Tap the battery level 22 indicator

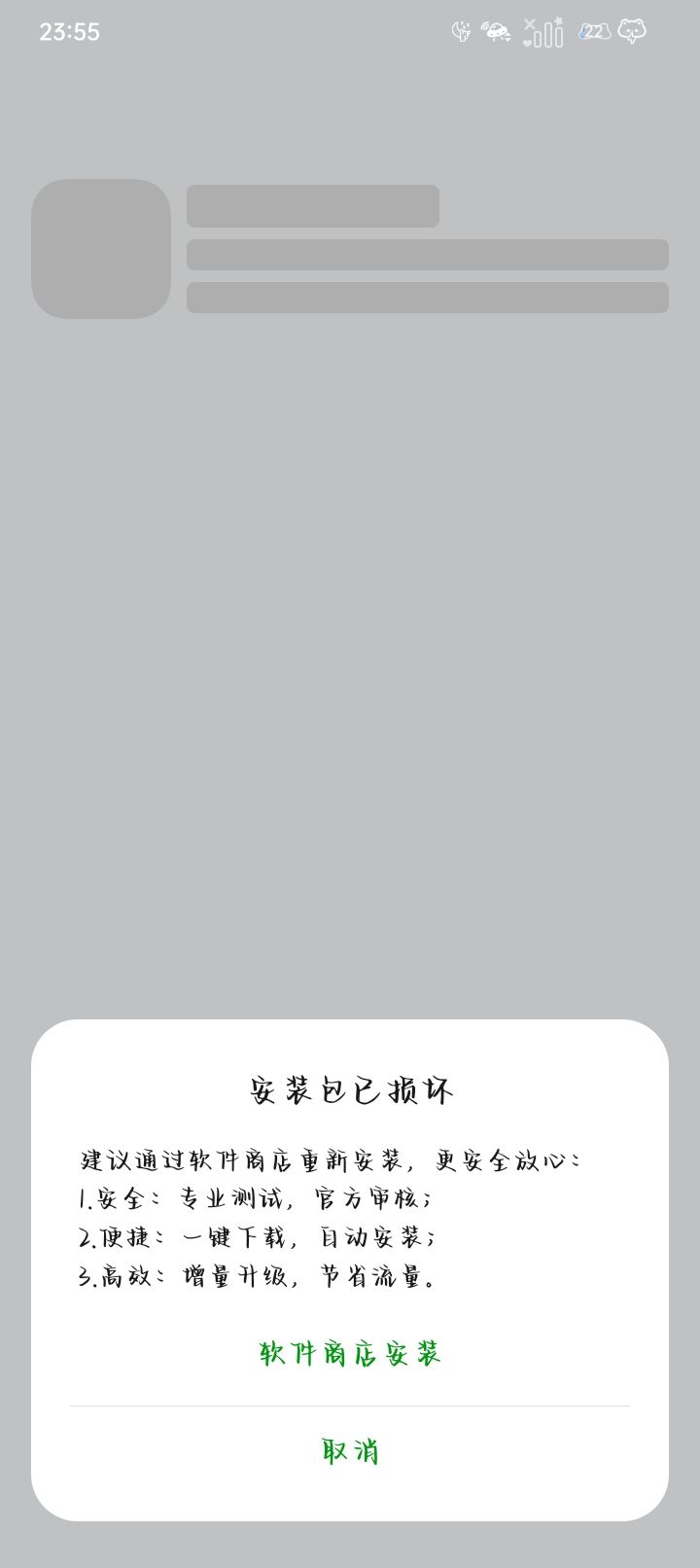(593, 32)
